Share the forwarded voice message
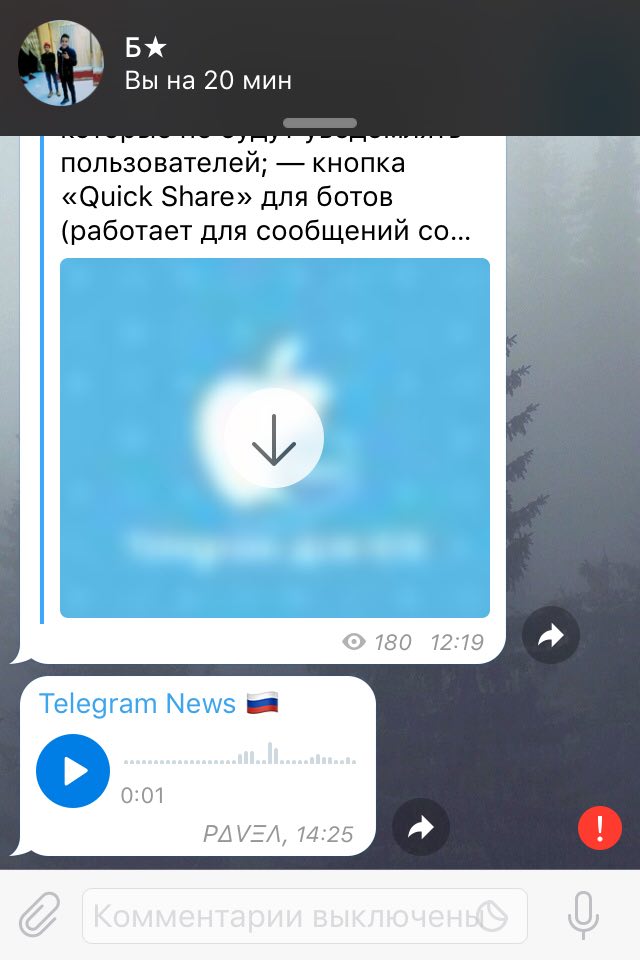Viewport: 640px width, 960px height. [x=420, y=827]
